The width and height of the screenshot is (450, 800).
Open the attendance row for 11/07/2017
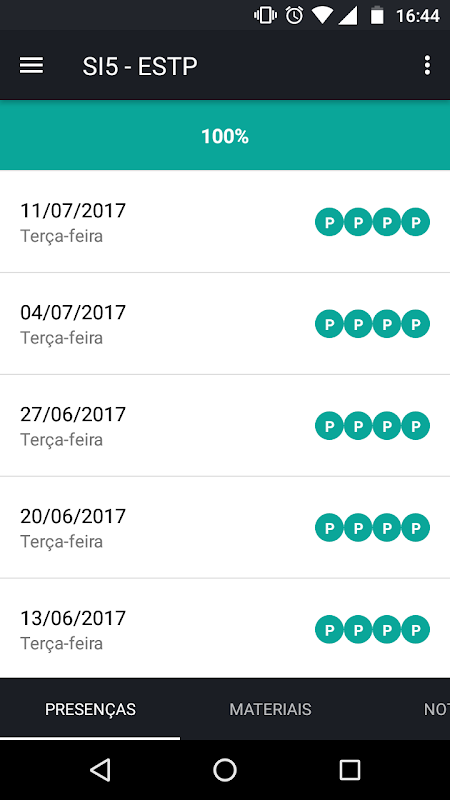tap(225, 222)
